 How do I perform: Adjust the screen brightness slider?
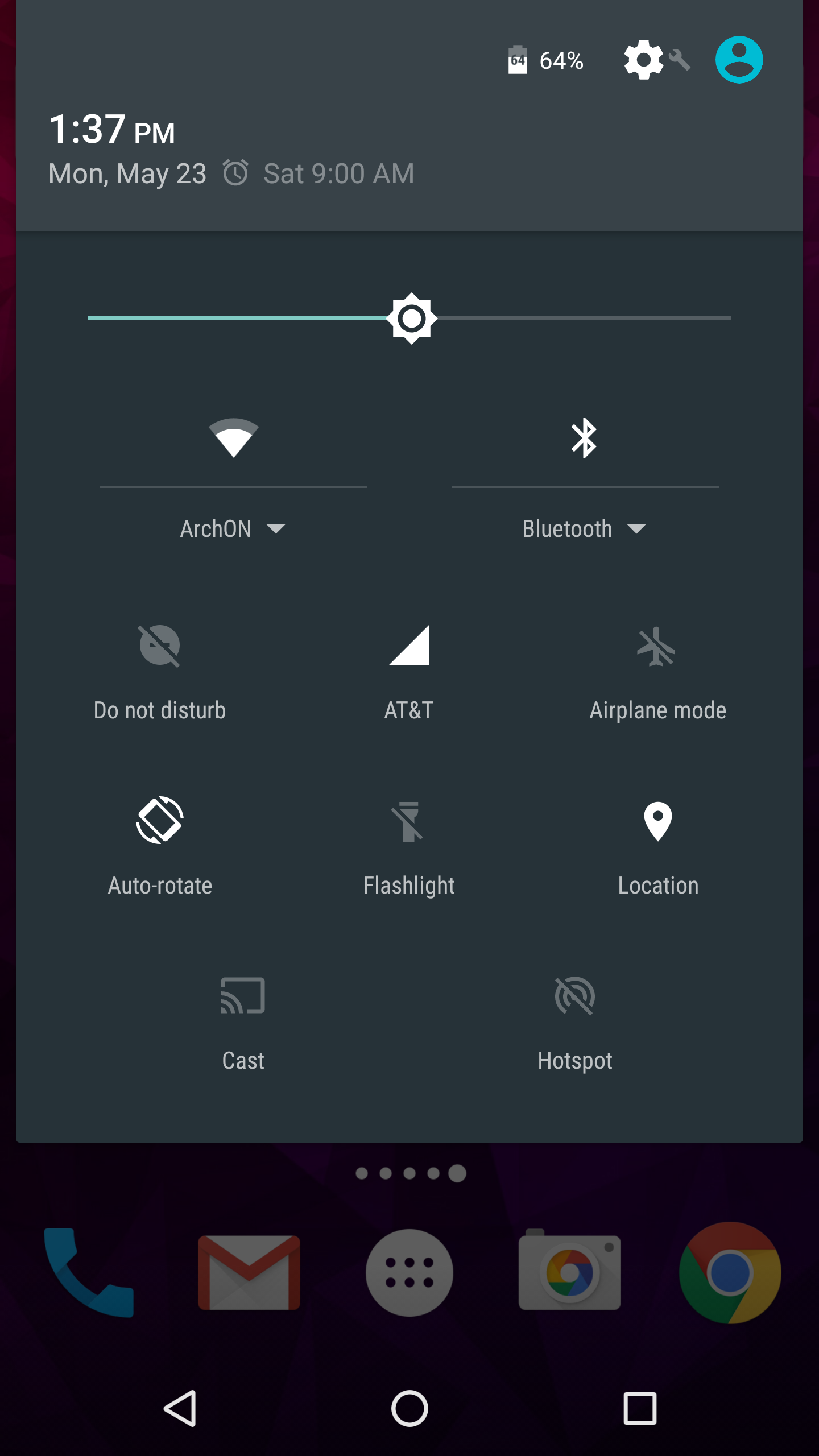[x=411, y=318]
